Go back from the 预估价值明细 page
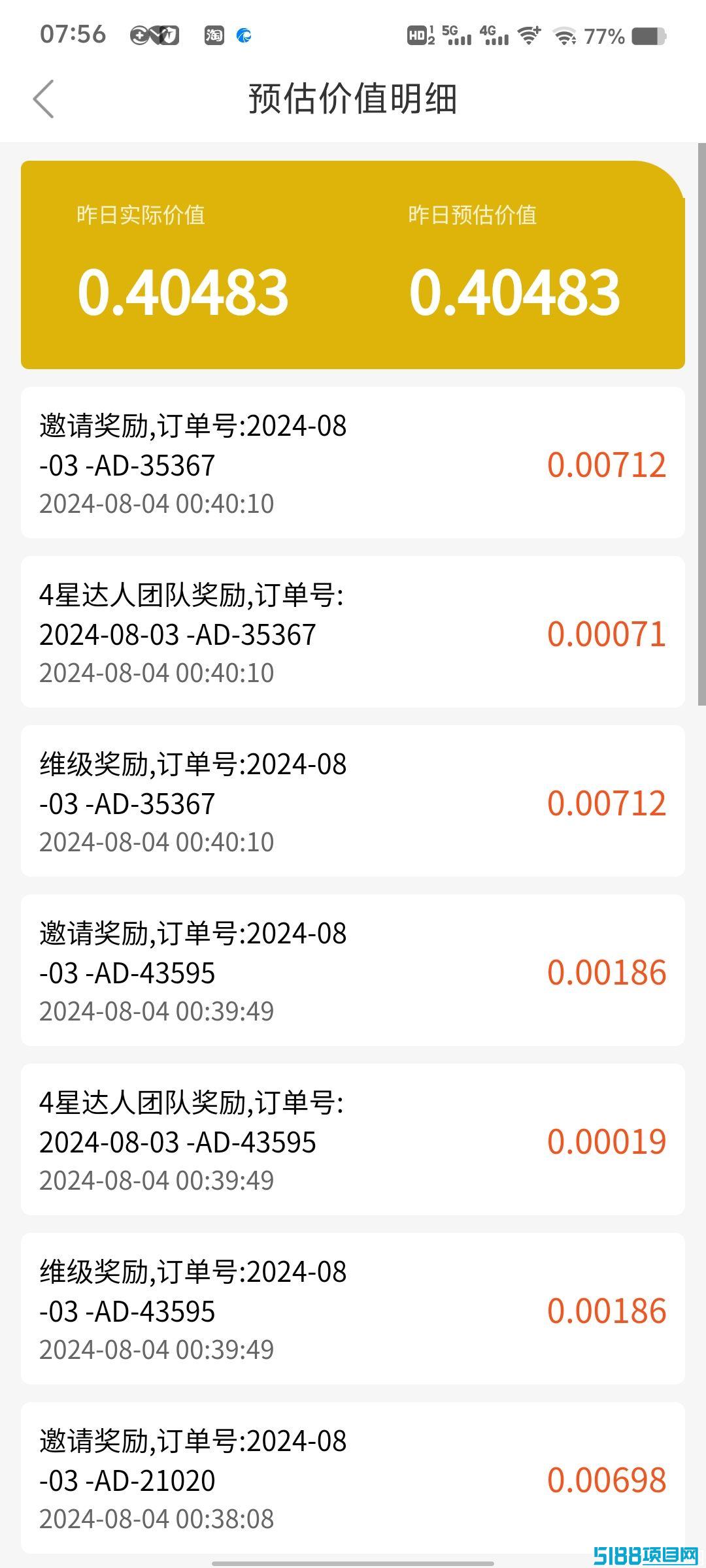This screenshot has height=1568, width=706. coord(43,99)
